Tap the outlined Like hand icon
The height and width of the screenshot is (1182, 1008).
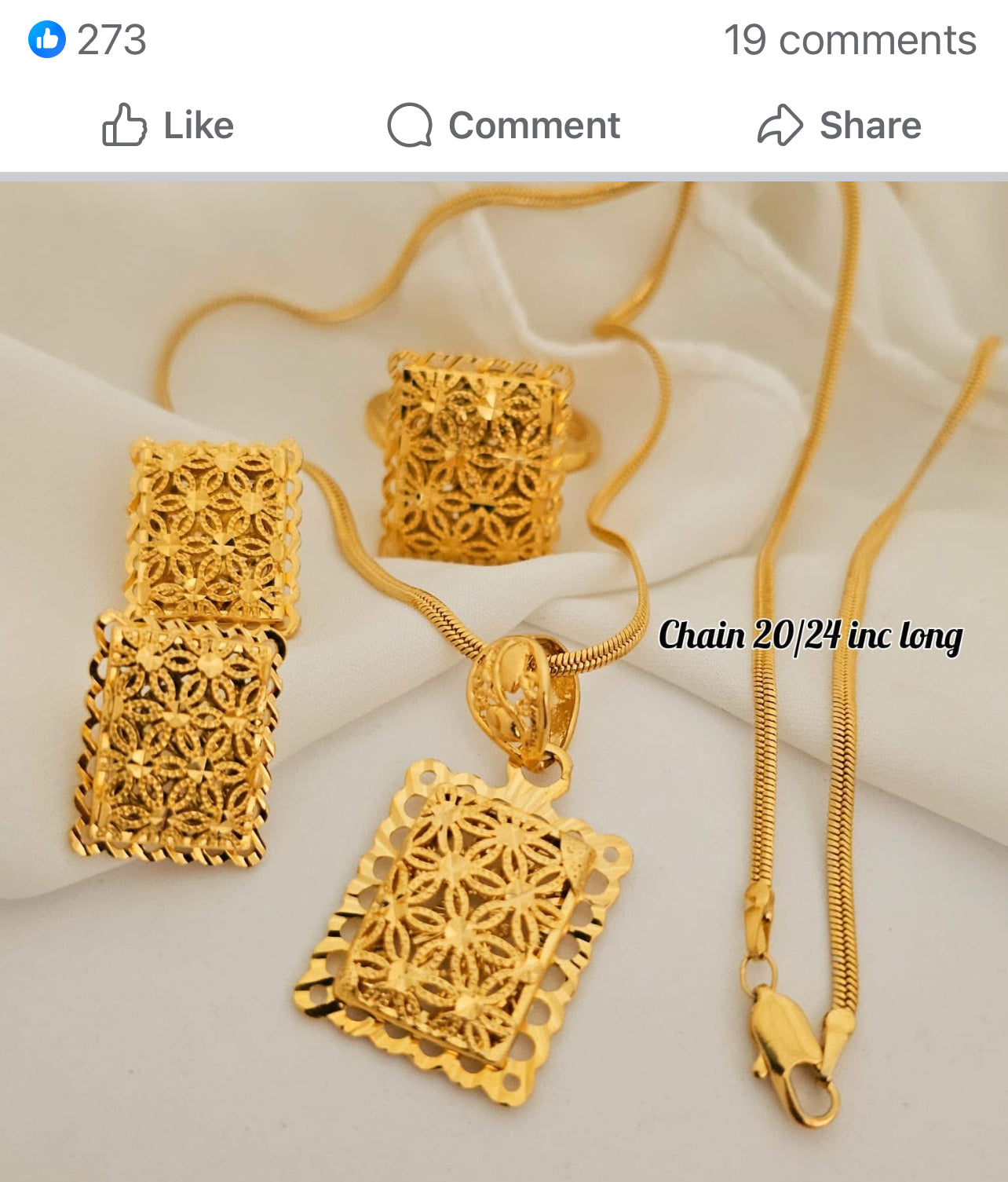(125, 123)
